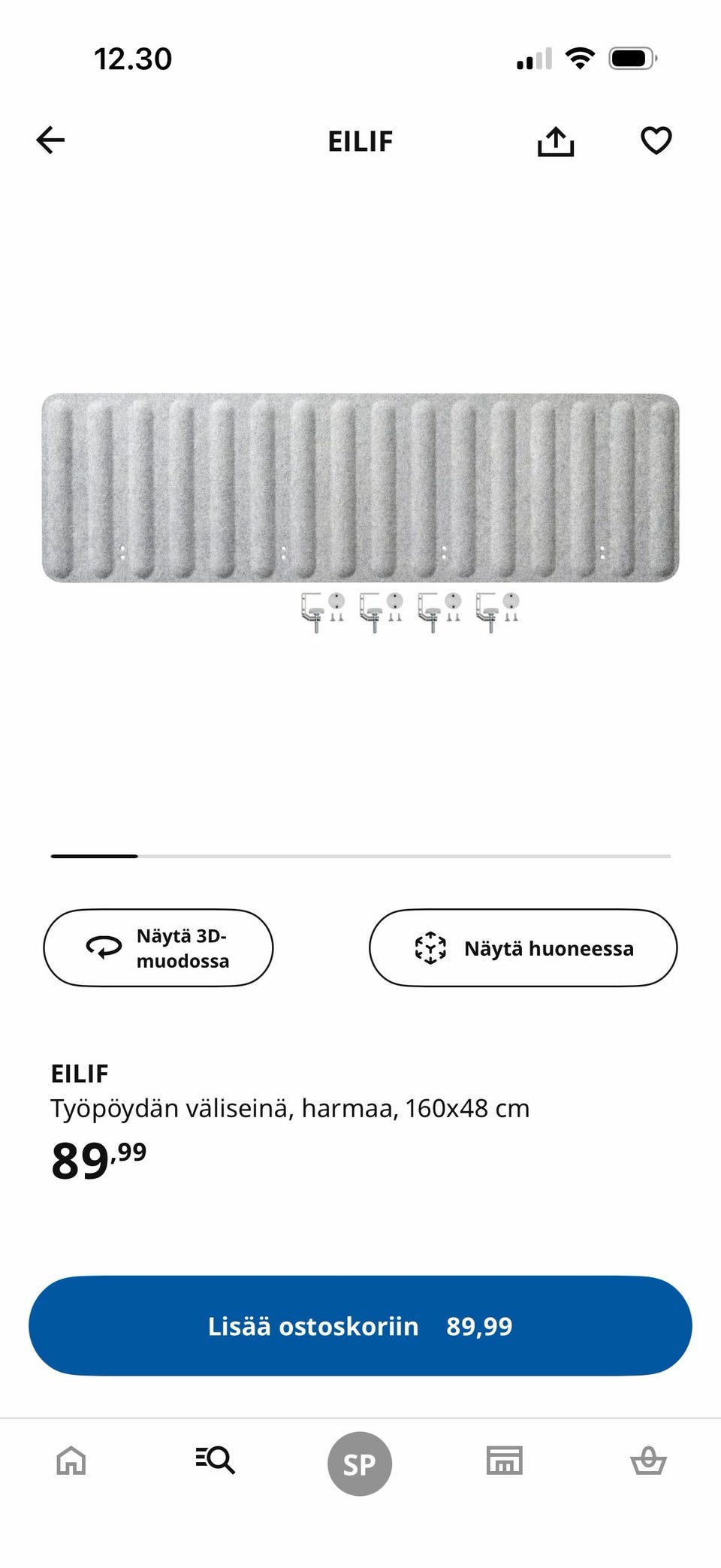Tap the product name EILIF text

tap(81, 1074)
